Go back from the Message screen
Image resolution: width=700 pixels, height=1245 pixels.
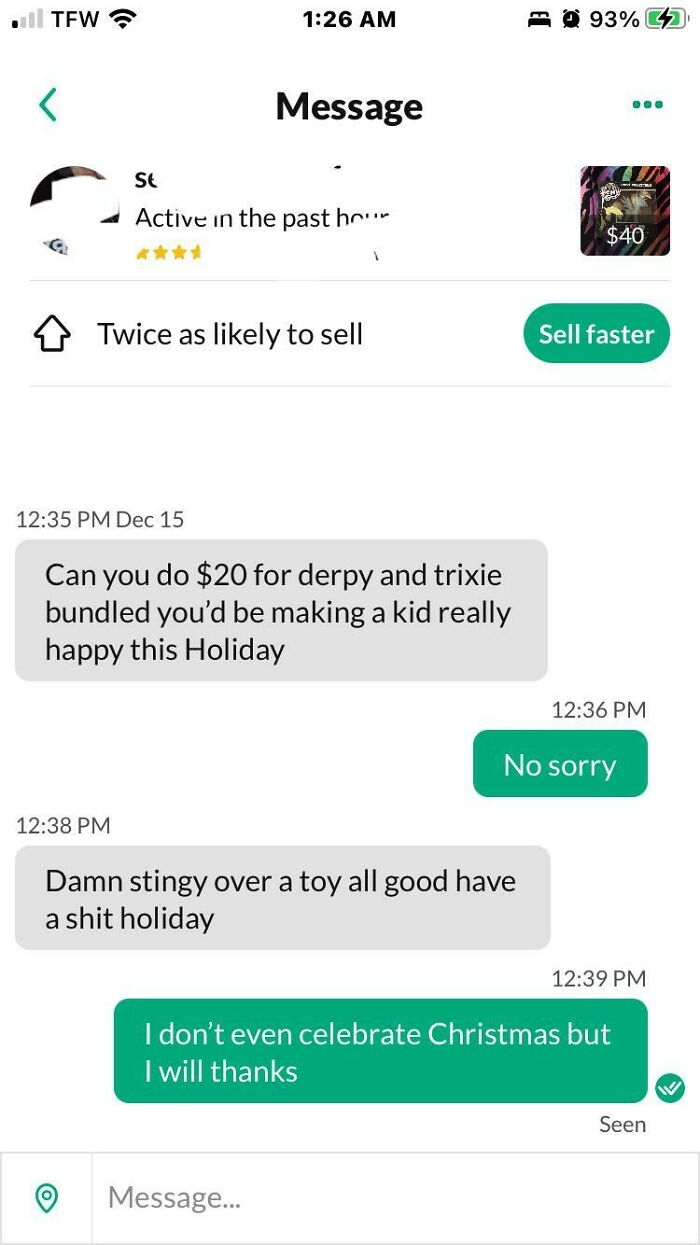point(48,106)
